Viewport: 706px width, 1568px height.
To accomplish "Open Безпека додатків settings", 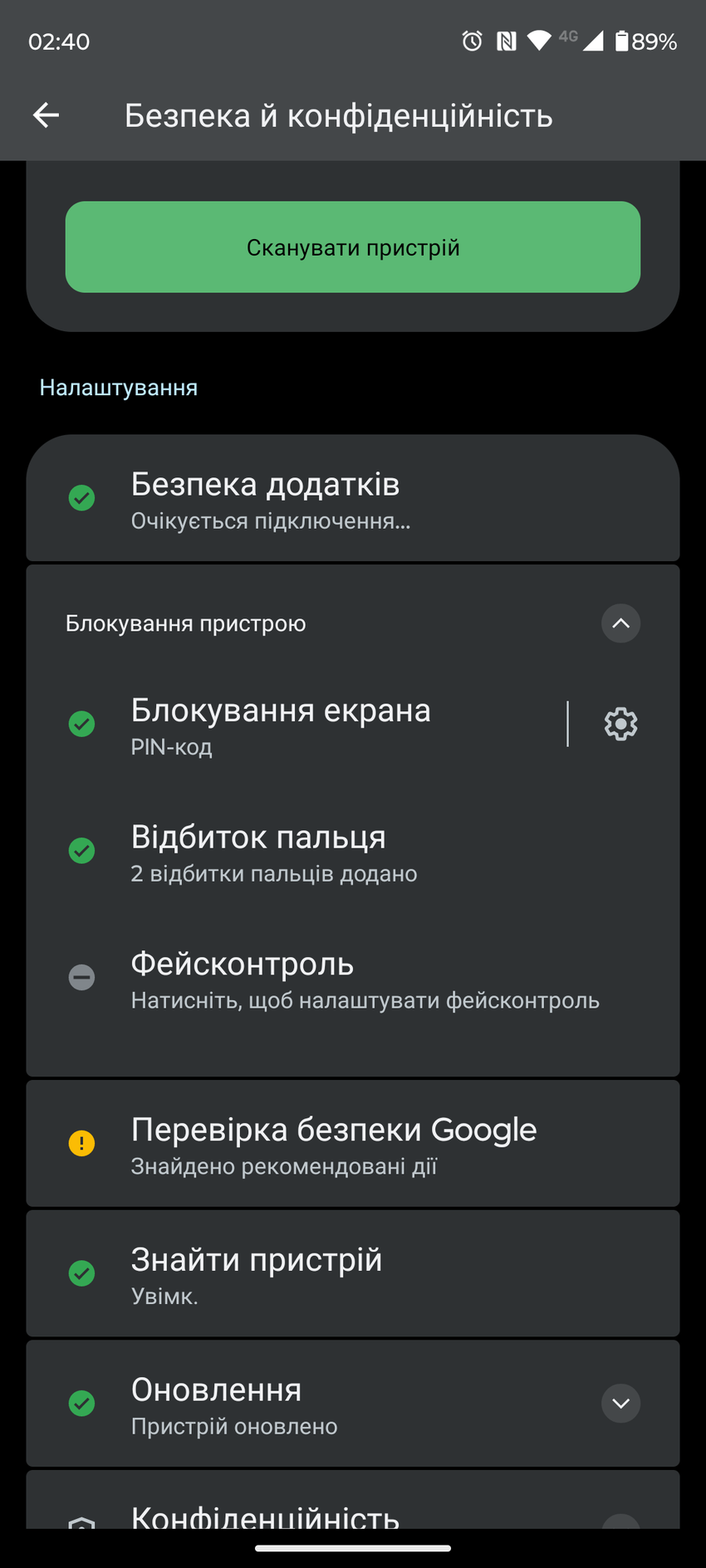I will tap(352, 499).
